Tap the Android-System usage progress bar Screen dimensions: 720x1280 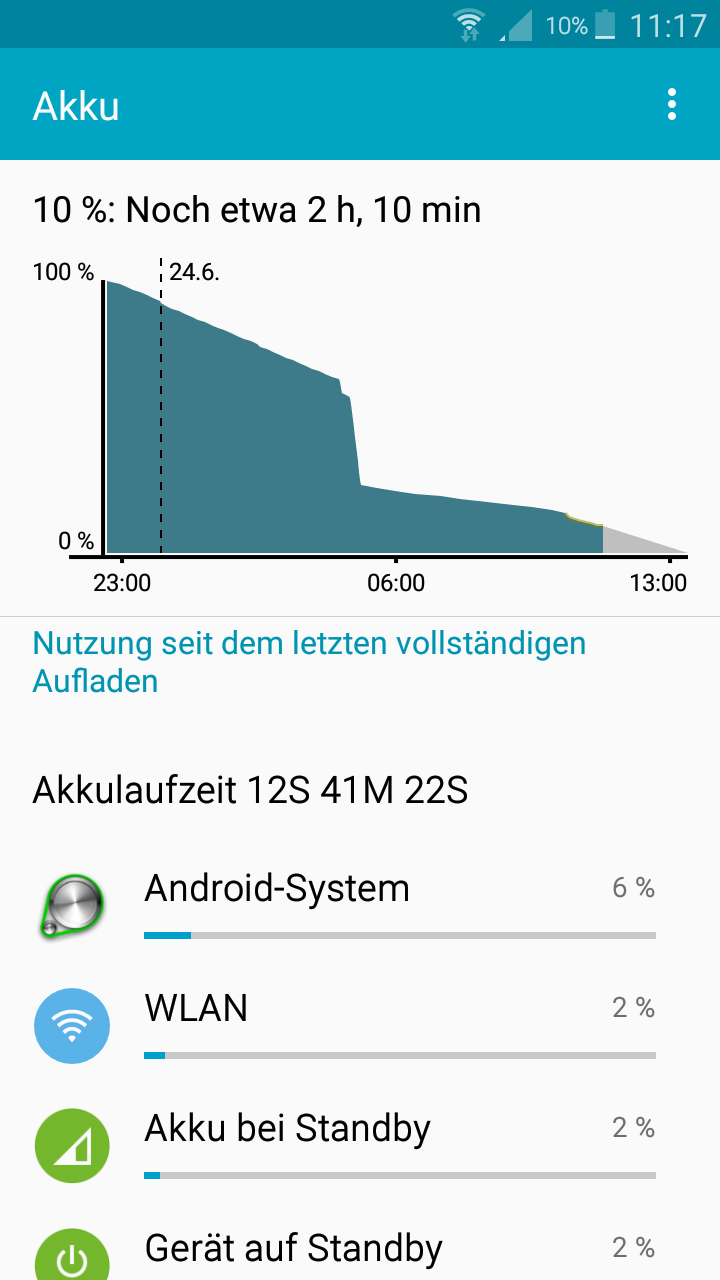(x=400, y=936)
